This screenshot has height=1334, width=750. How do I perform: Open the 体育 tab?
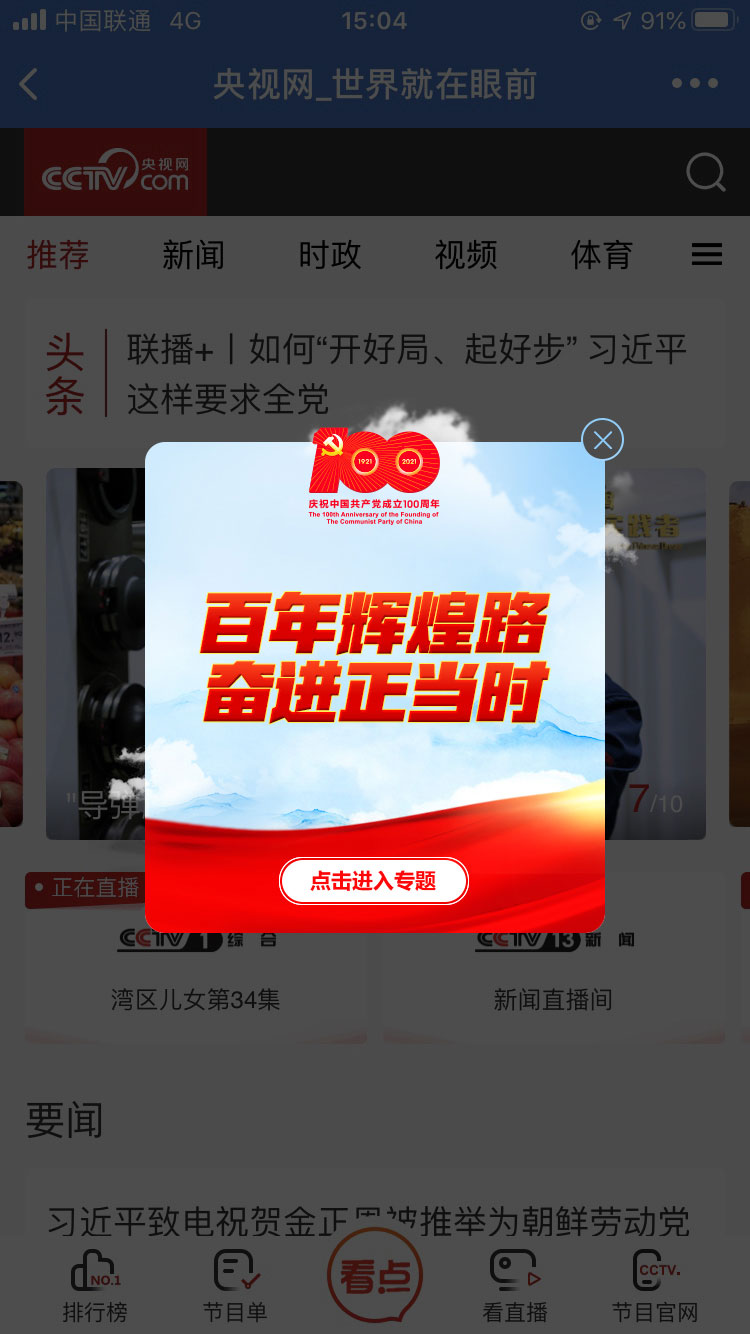tap(601, 255)
